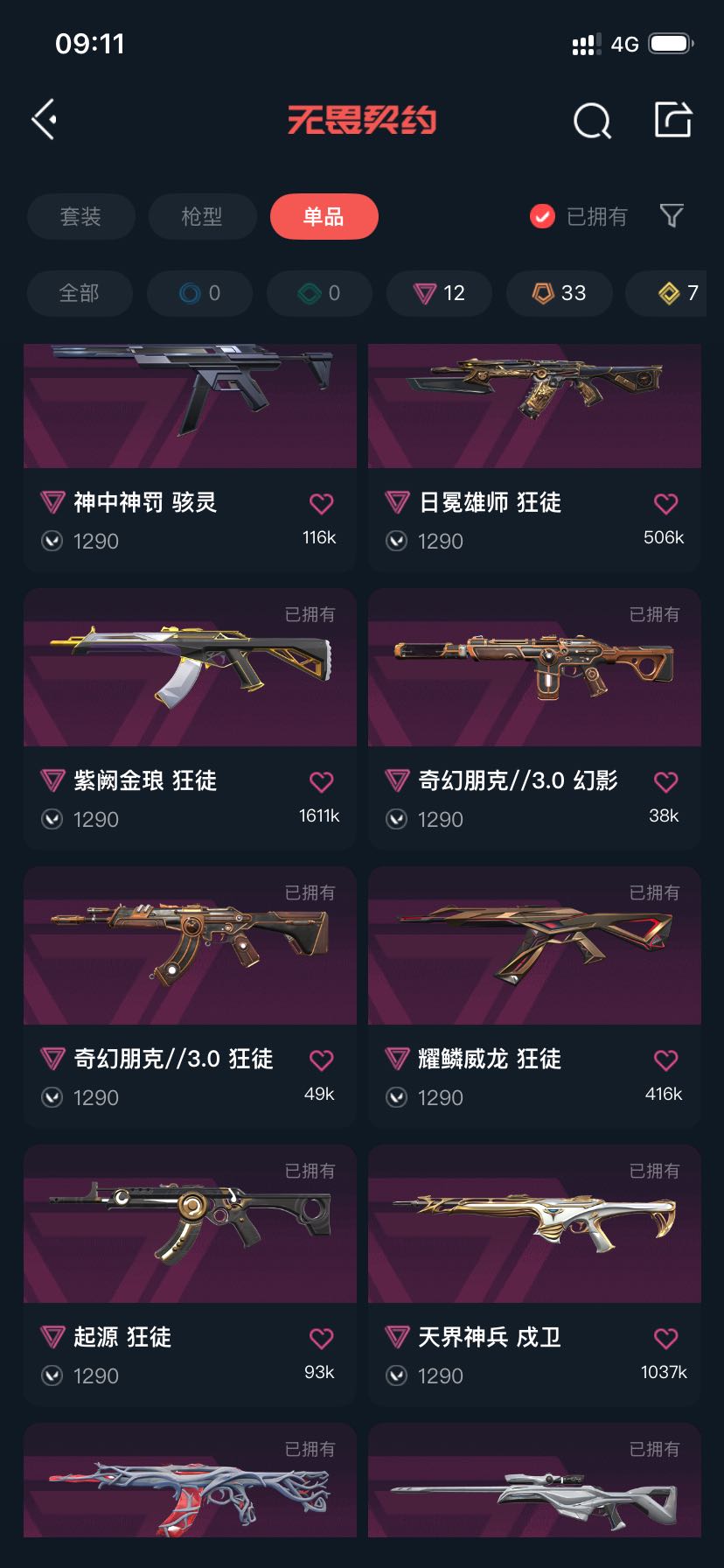Open the 天界神兵 戍卫 skin card

[534, 1276]
